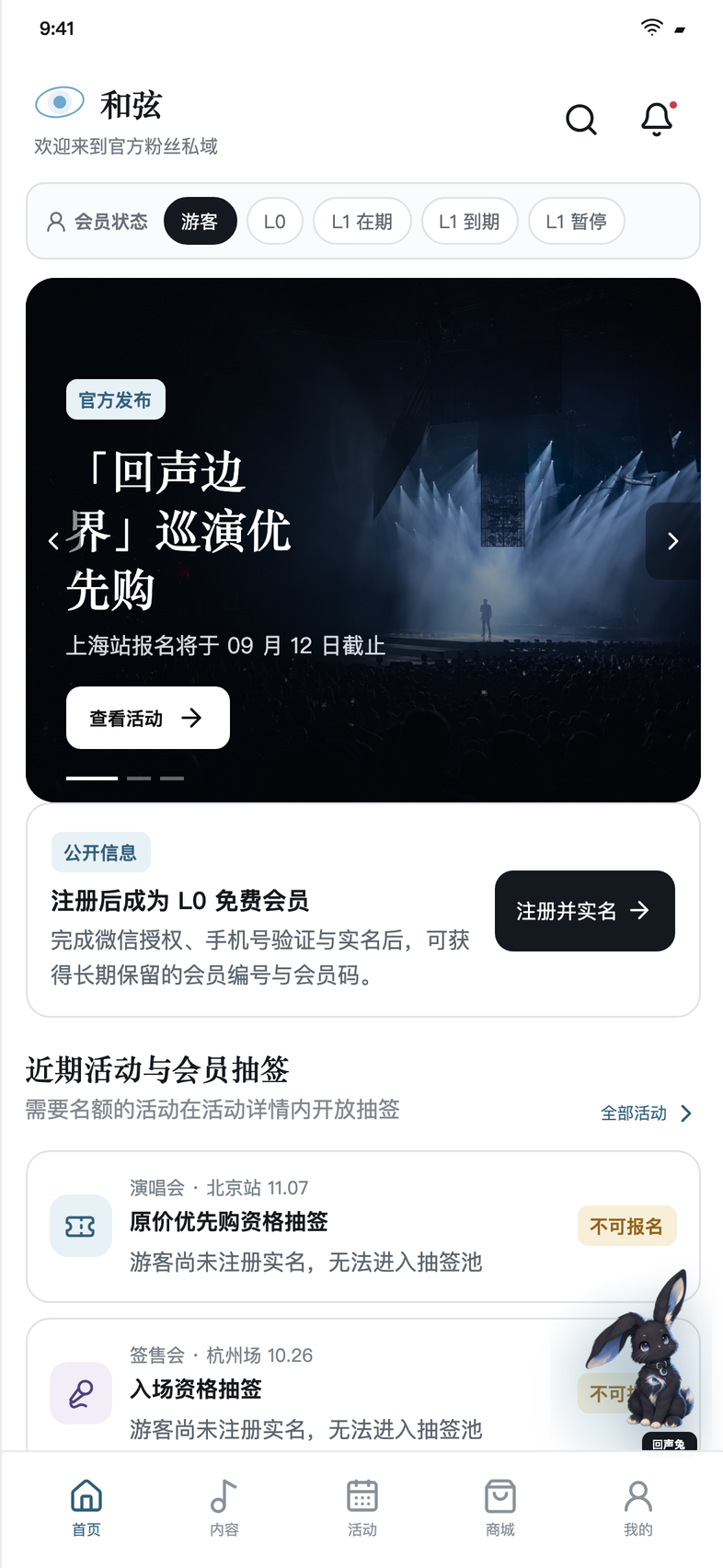Switch to the 活动 tab
The image size is (723, 1568).
click(x=362, y=1508)
